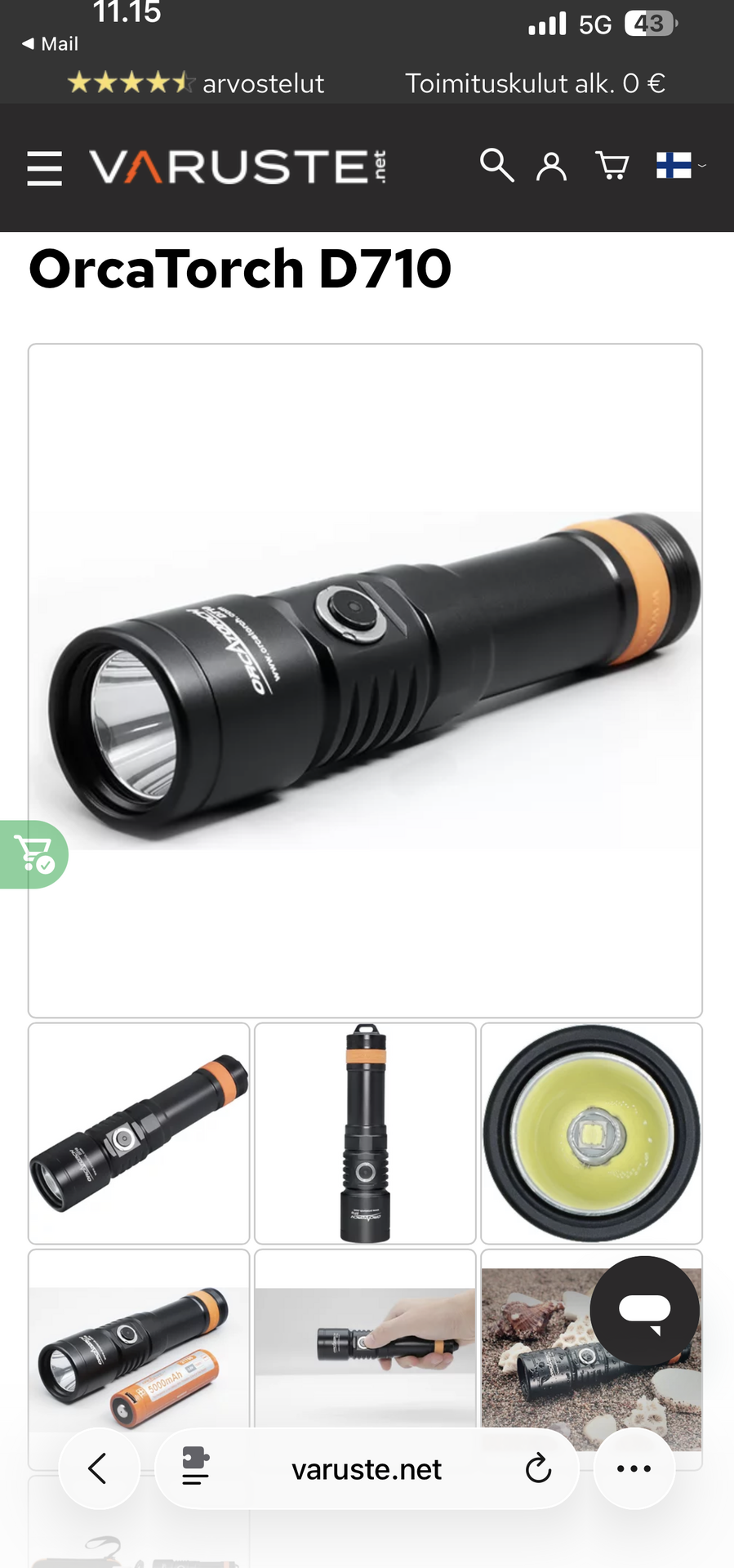The width and height of the screenshot is (734, 1568).
Task: Open the page reader options icon
Action: pos(195,1468)
